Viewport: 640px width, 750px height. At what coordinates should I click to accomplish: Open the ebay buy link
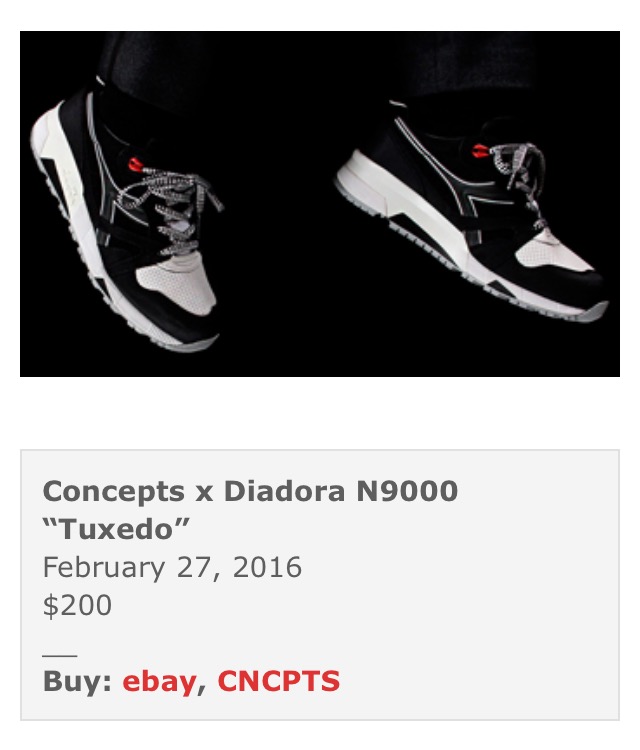pyautogui.click(x=159, y=682)
